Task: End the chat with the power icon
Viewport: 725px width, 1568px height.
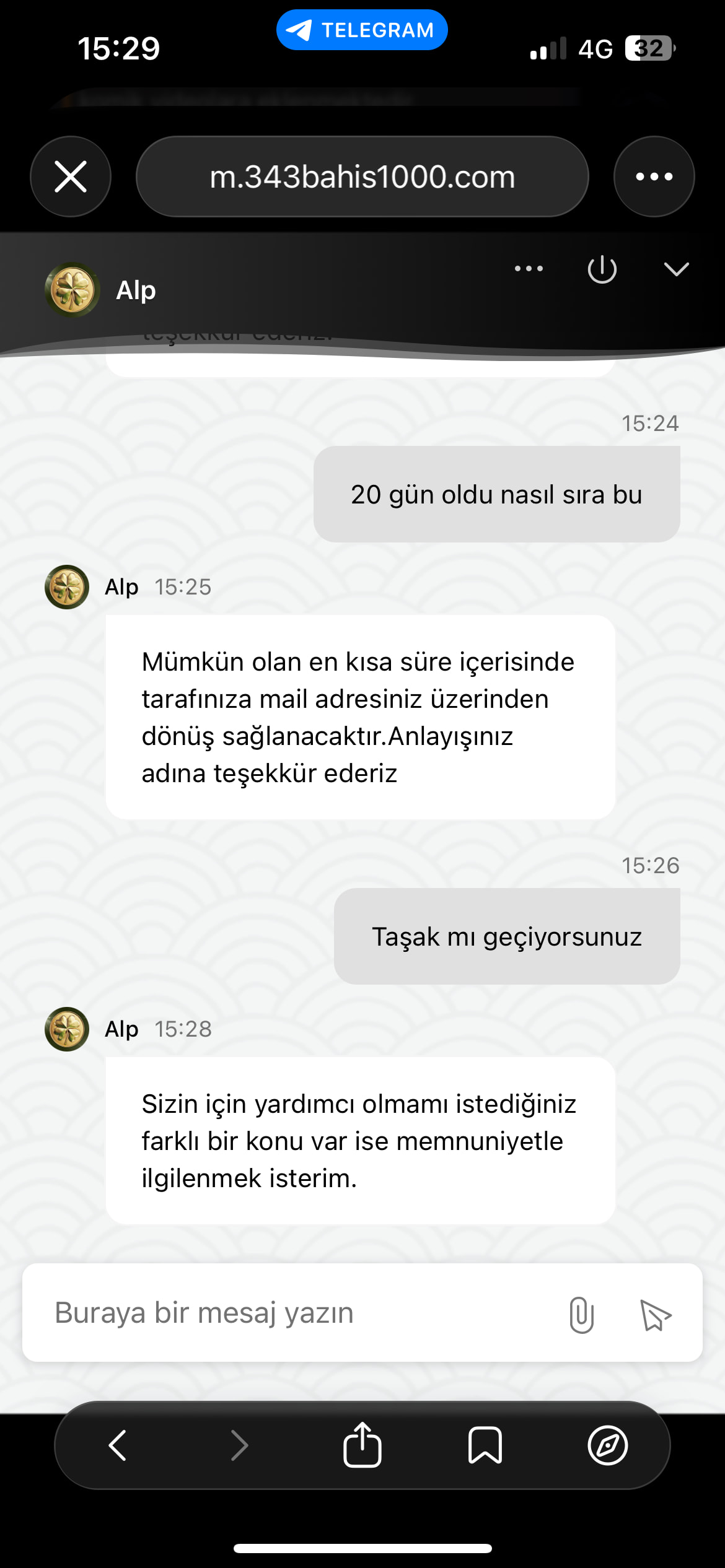Action: pos(602,269)
